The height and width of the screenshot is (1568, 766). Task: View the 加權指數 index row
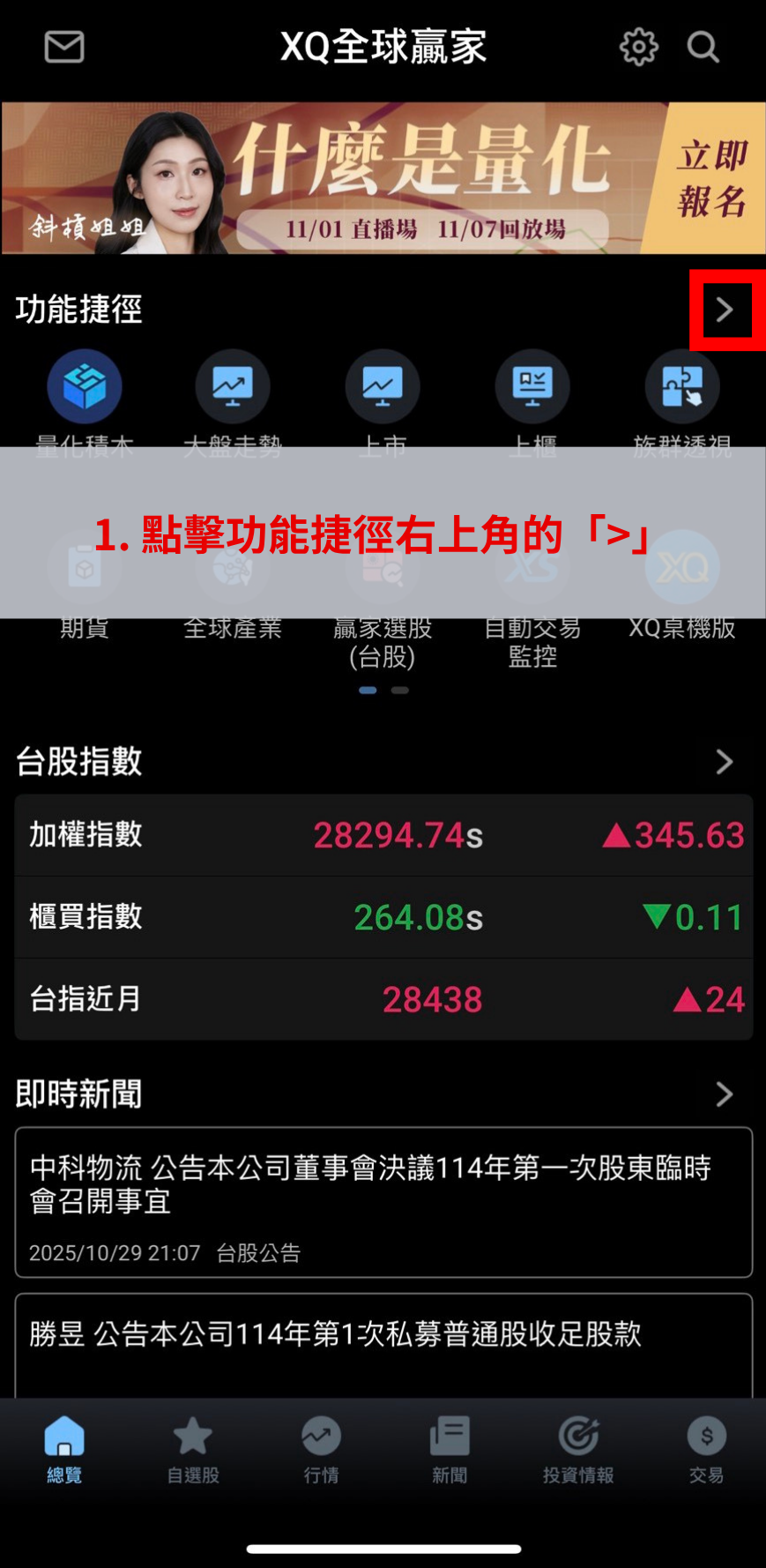coord(383,834)
